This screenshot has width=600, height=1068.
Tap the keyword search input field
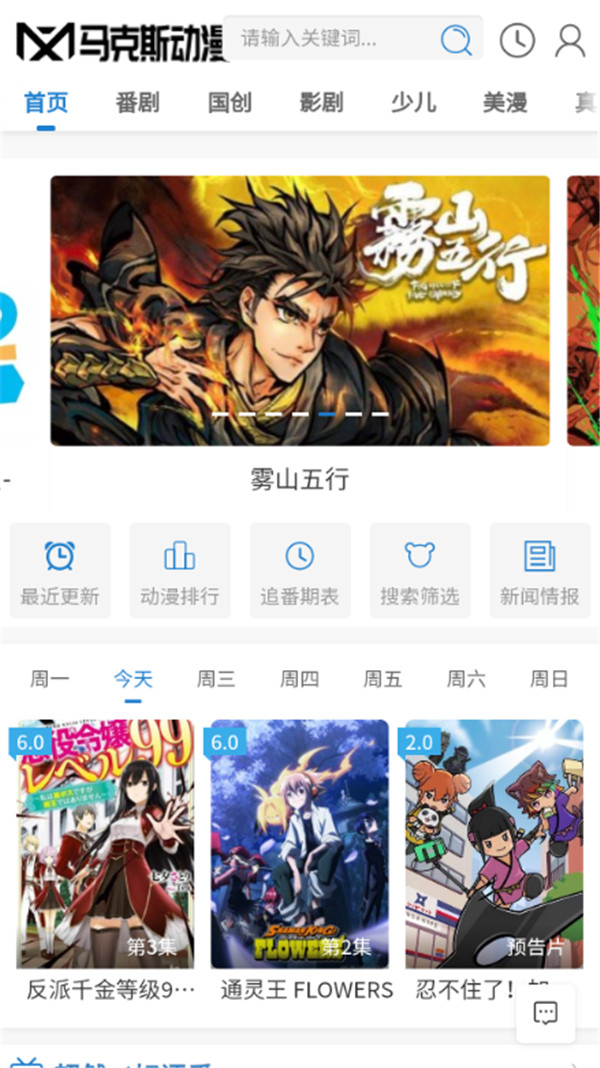[330, 39]
